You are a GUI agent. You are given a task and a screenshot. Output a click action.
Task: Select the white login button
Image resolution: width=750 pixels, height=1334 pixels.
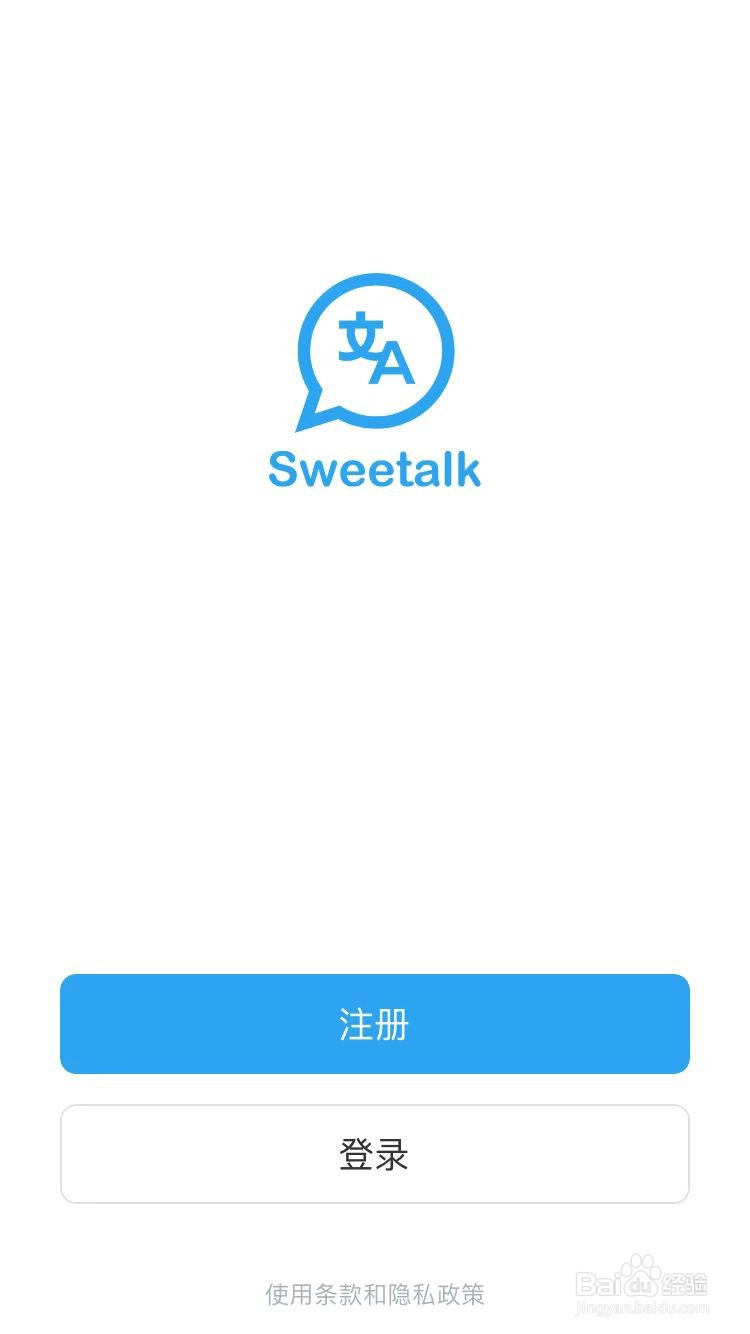375,1154
